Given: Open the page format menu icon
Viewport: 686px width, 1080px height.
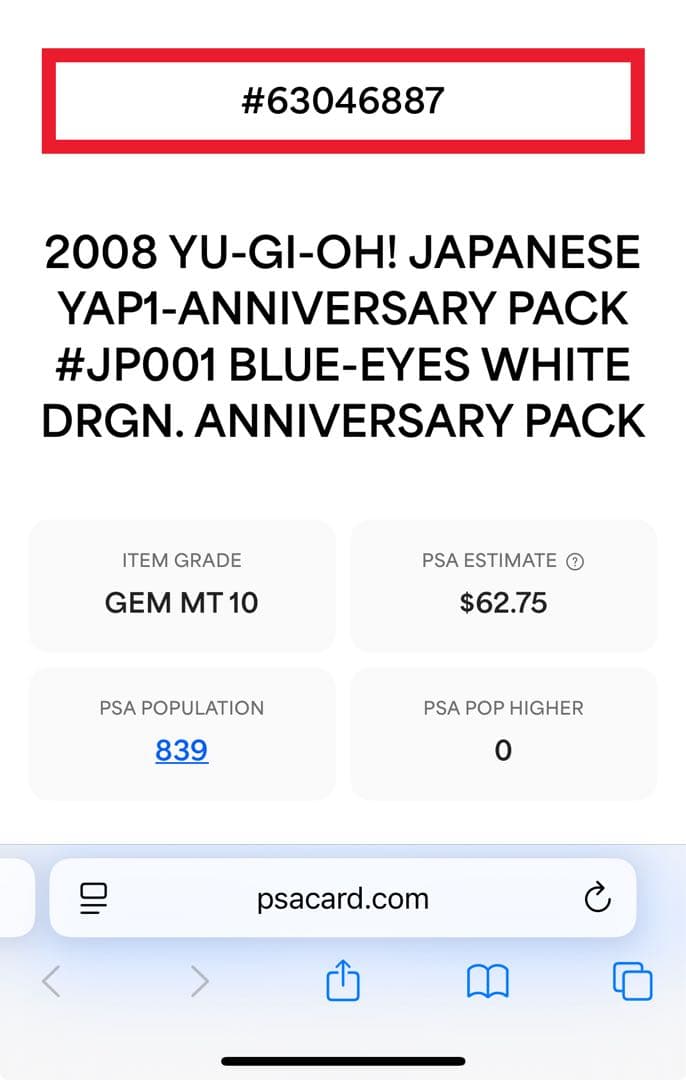Looking at the screenshot, I should click(94, 898).
